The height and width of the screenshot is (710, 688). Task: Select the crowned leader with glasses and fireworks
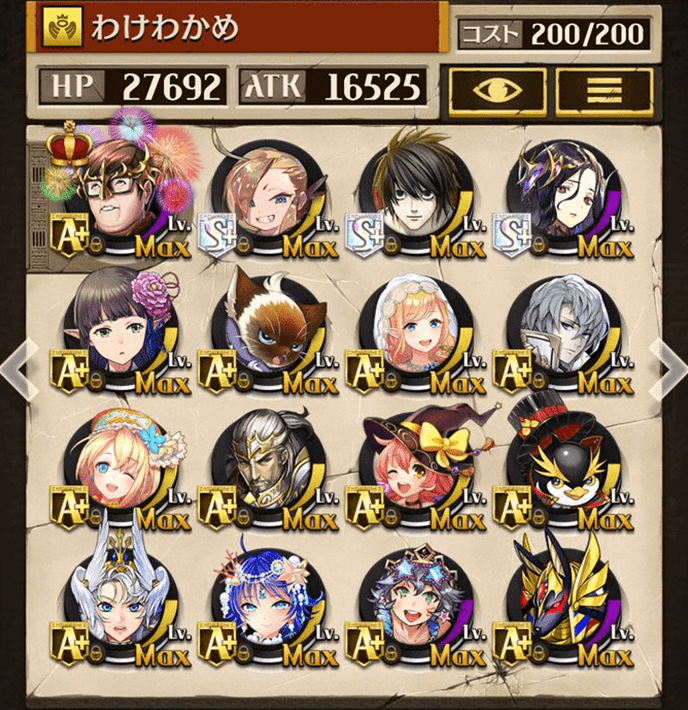tap(118, 195)
